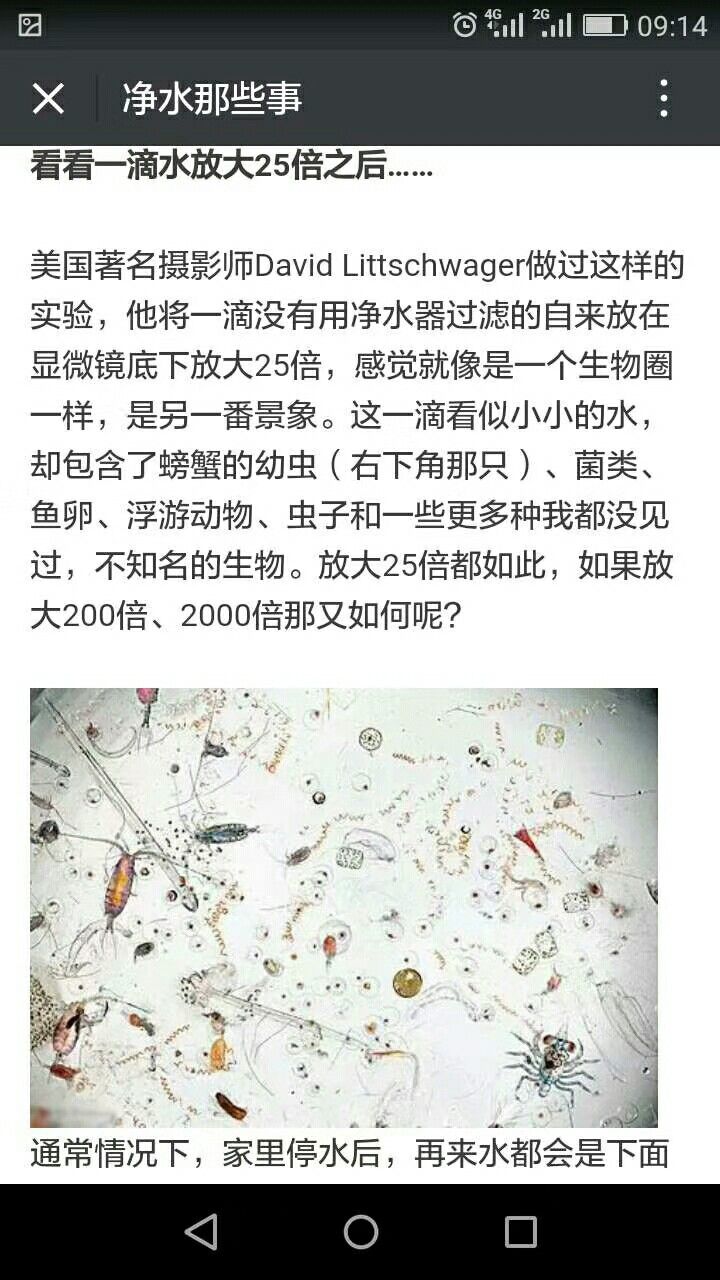Show recent apps
This screenshot has width=720, height=1280.
coord(520,1232)
